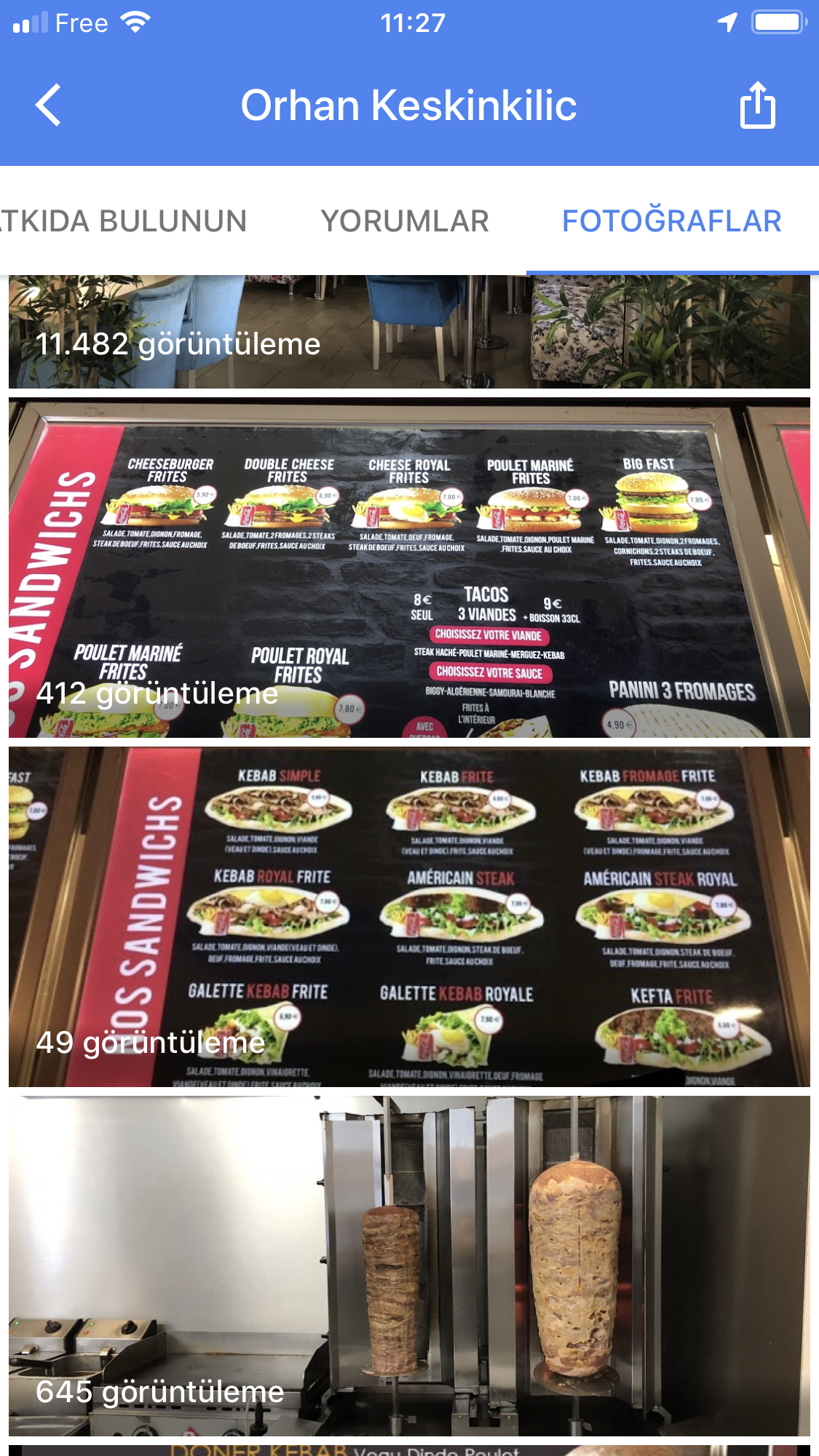Viewport: 819px width, 1456px height.
Task: Switch to the Yorumlar tab
Action: (x=405, y=221)
